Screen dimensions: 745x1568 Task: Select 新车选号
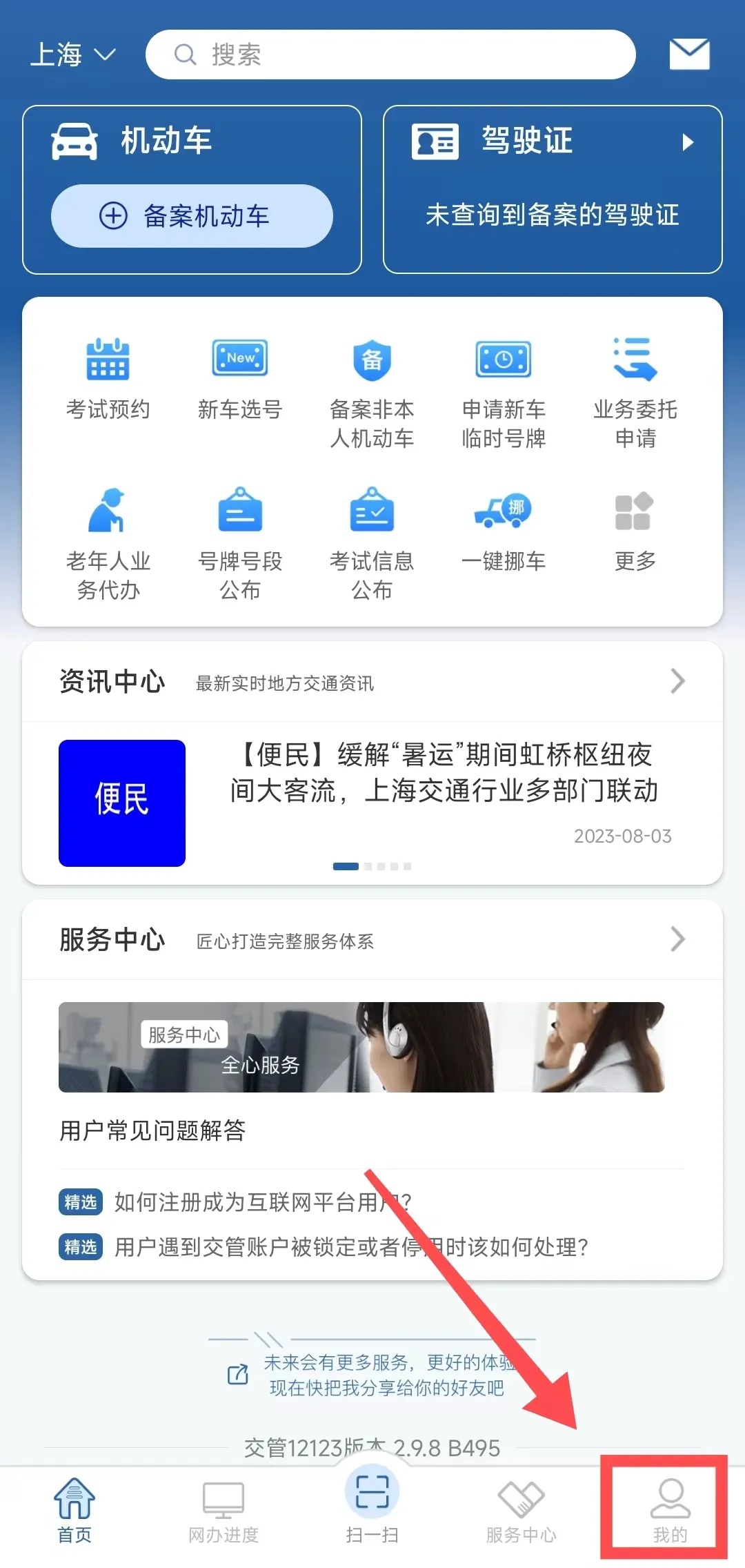pyautogui.click(x=240, y=380)
